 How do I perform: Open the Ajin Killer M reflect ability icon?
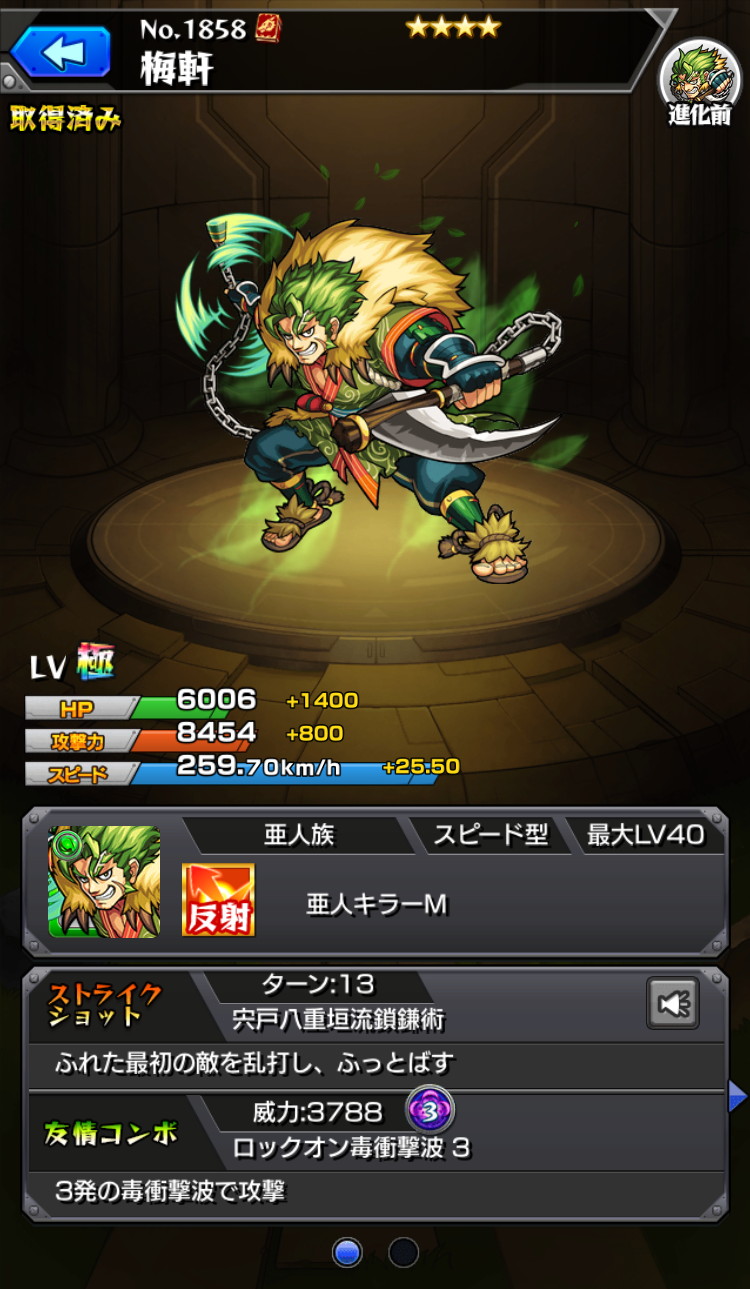pyautogui.click(x=218, y=900)
